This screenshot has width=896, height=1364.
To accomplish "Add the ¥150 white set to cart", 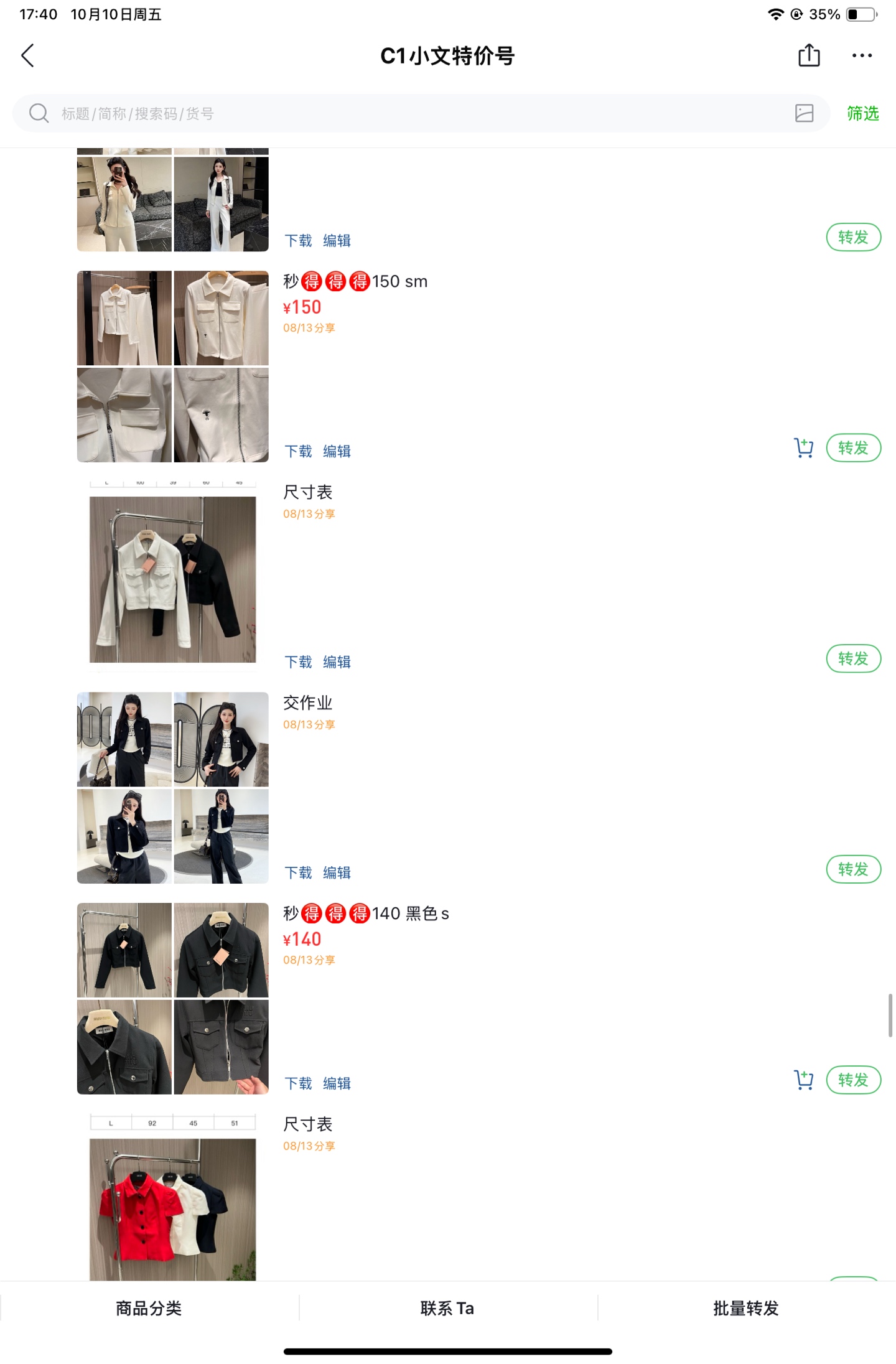I will [803, 448].
